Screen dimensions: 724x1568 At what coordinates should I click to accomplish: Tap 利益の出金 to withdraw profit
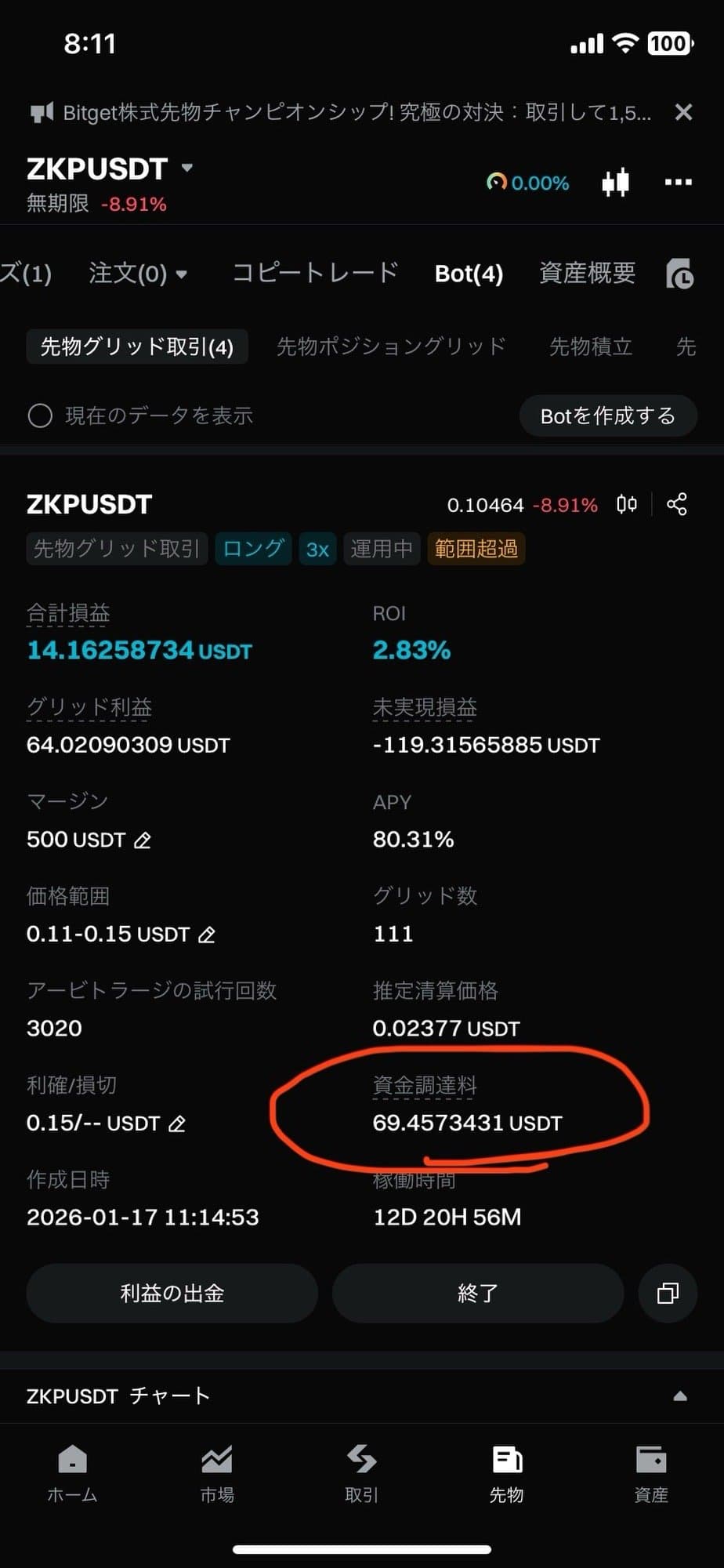[x=172, y=1293]
